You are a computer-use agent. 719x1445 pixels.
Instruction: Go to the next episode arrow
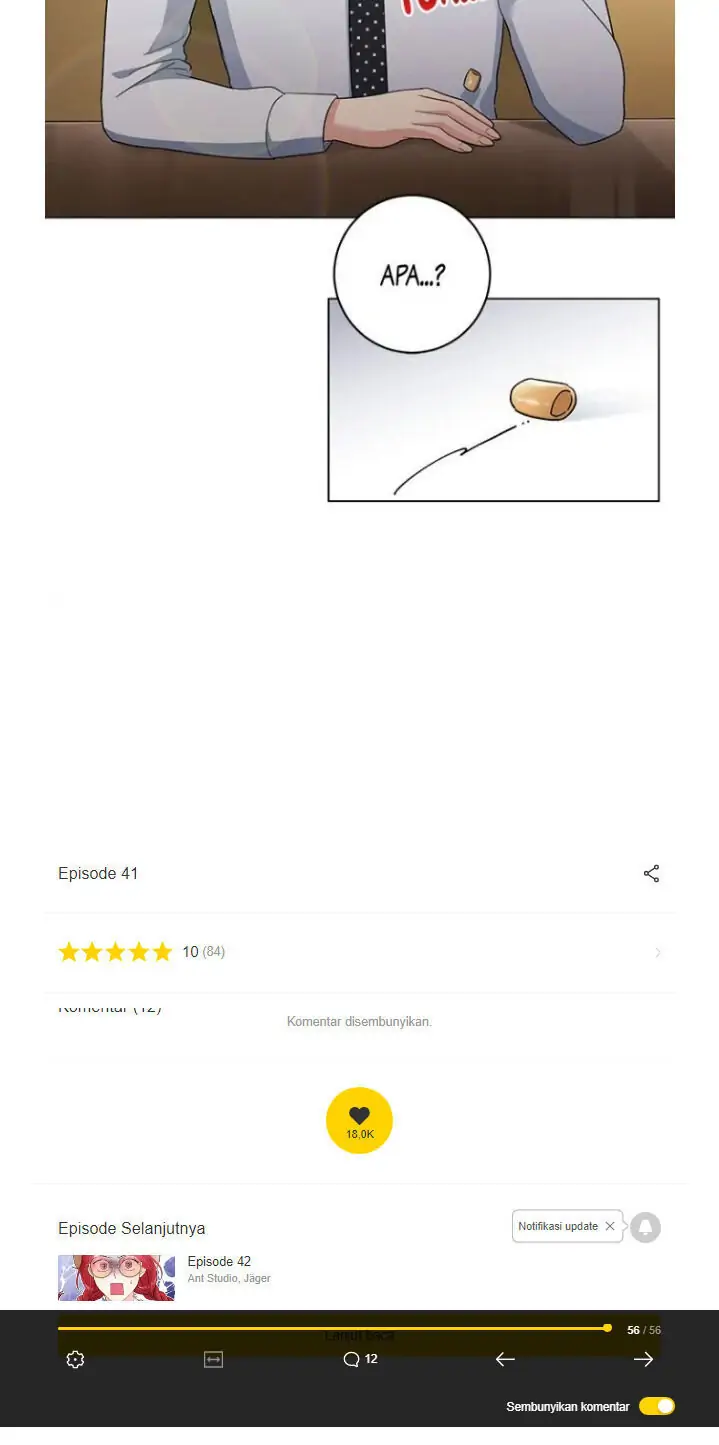(643, 1359)
